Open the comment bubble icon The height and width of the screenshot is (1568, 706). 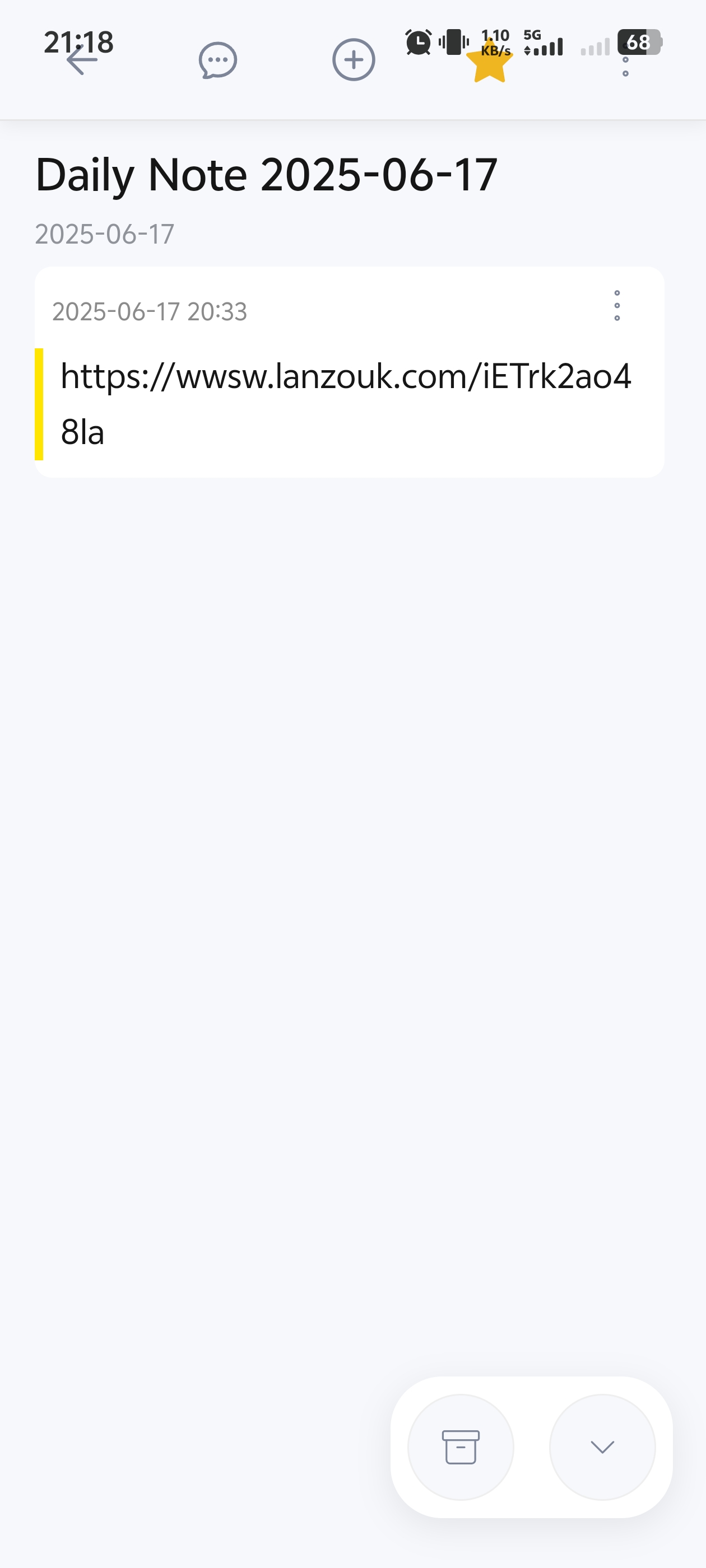click(217, 60)
